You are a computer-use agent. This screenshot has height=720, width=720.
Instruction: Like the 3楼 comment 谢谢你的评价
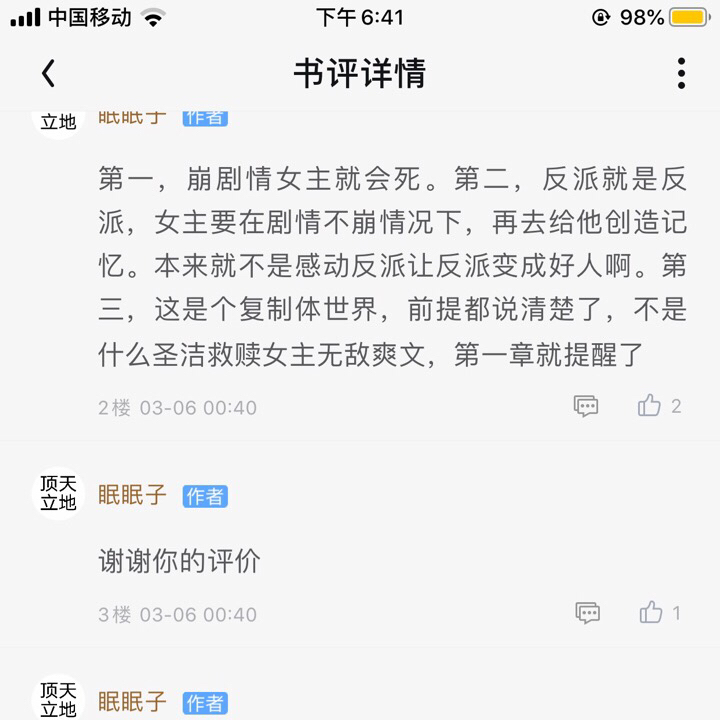[x=651, y=612]
